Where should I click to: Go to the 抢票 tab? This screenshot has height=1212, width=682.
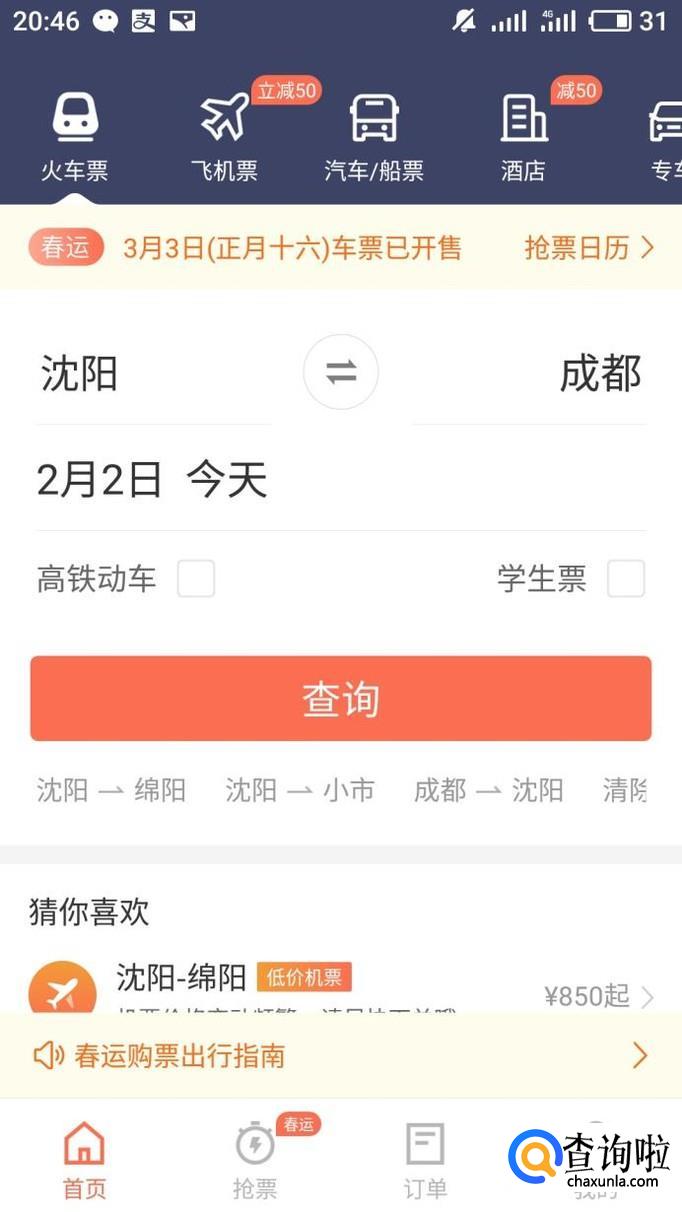tap(255, 1160)
